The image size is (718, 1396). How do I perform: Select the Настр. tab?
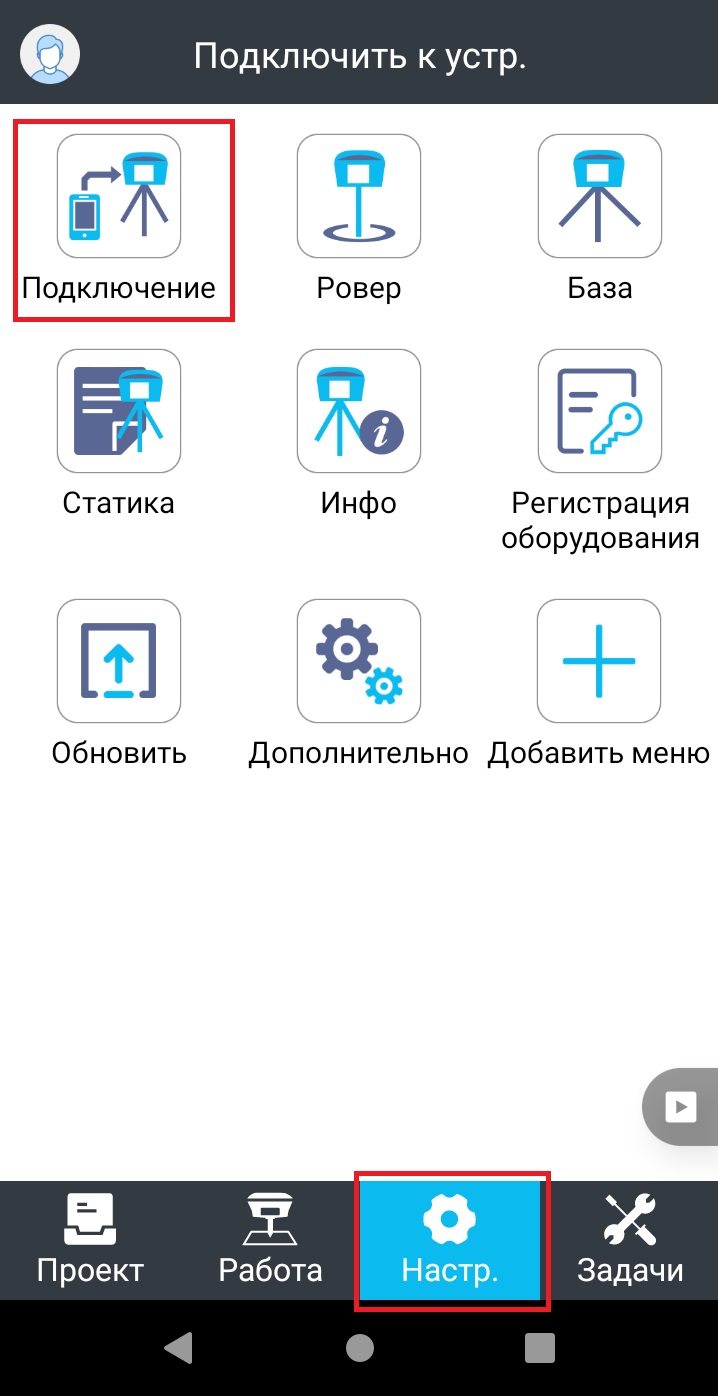click(x=450, y=1242)
